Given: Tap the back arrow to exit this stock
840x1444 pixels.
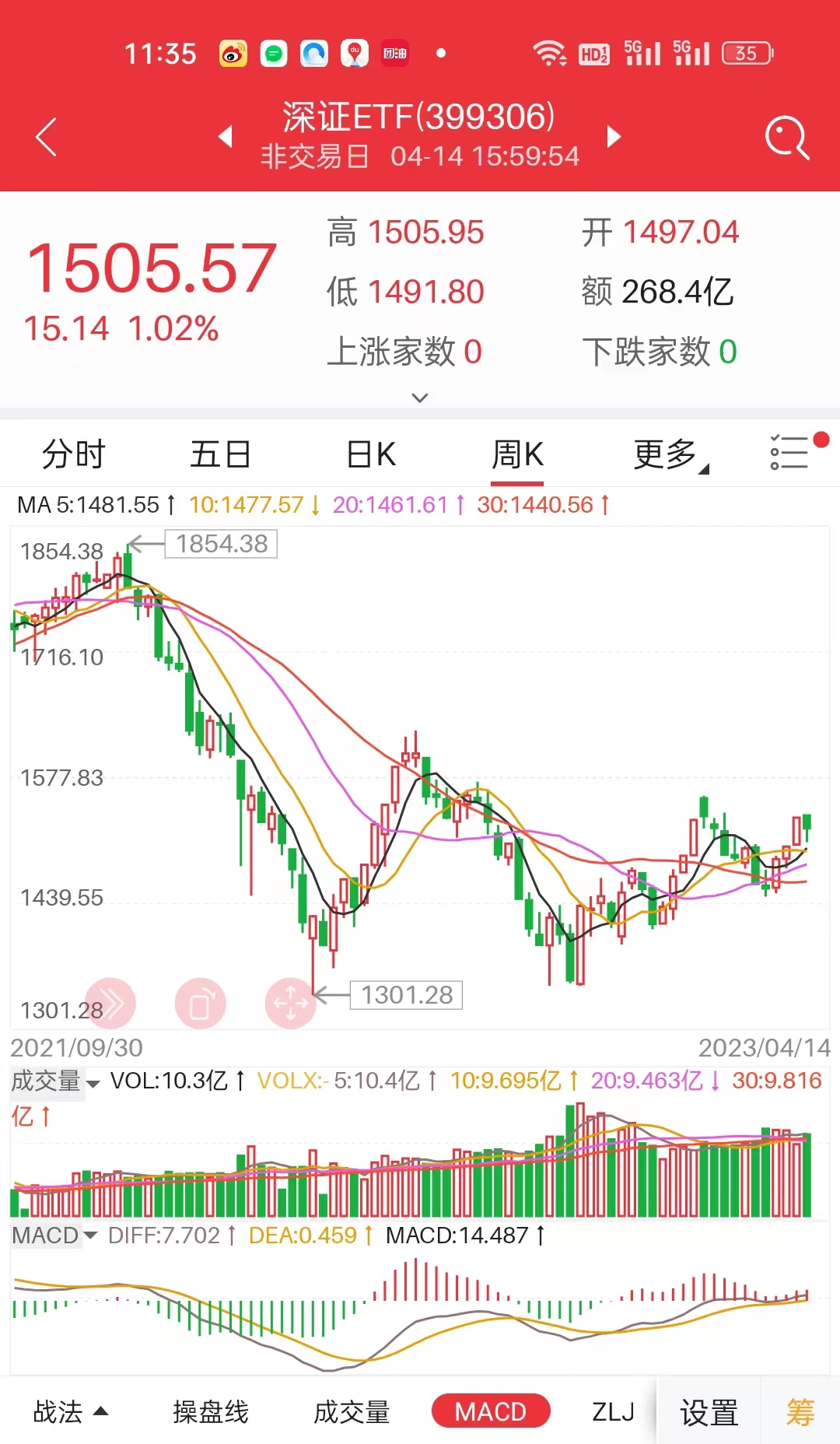Looking at the screenshot, I should (44, 136).
